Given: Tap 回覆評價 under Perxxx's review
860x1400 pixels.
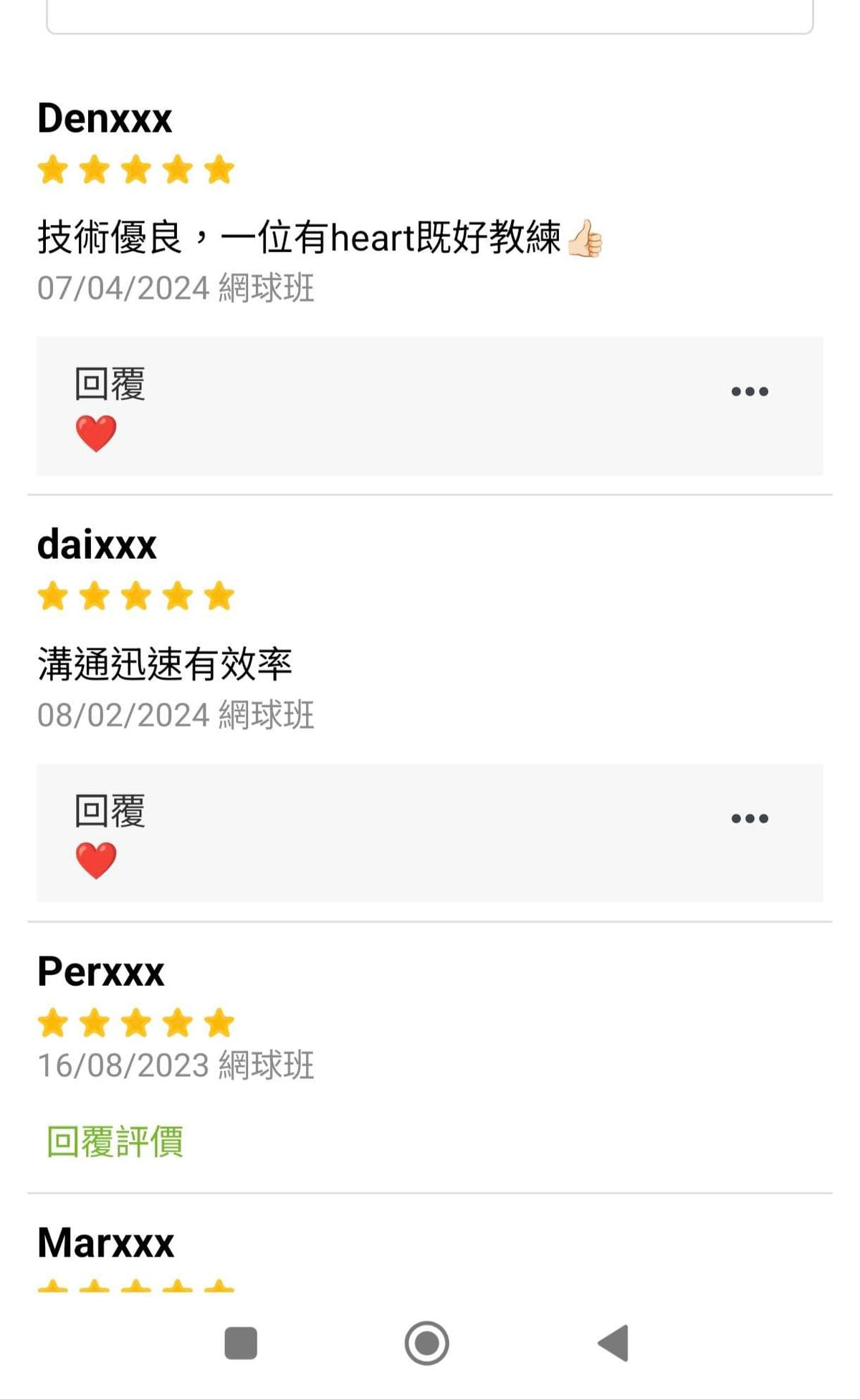Looking at the screenshot, I should [115, 1141].
